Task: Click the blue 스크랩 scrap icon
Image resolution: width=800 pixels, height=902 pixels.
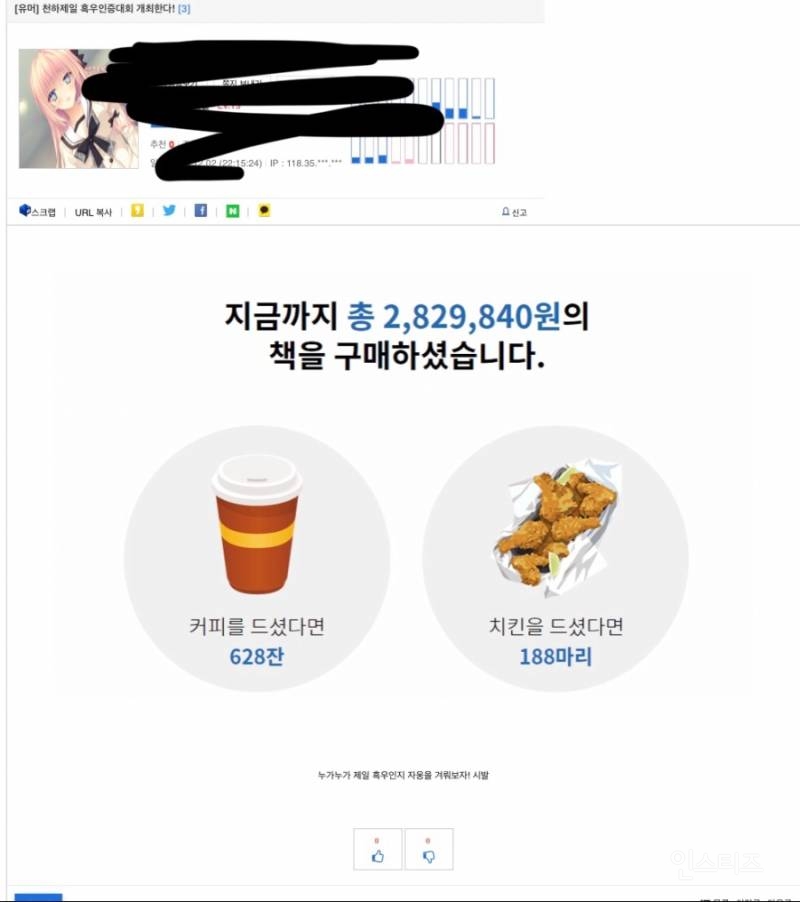Action: 26,211
